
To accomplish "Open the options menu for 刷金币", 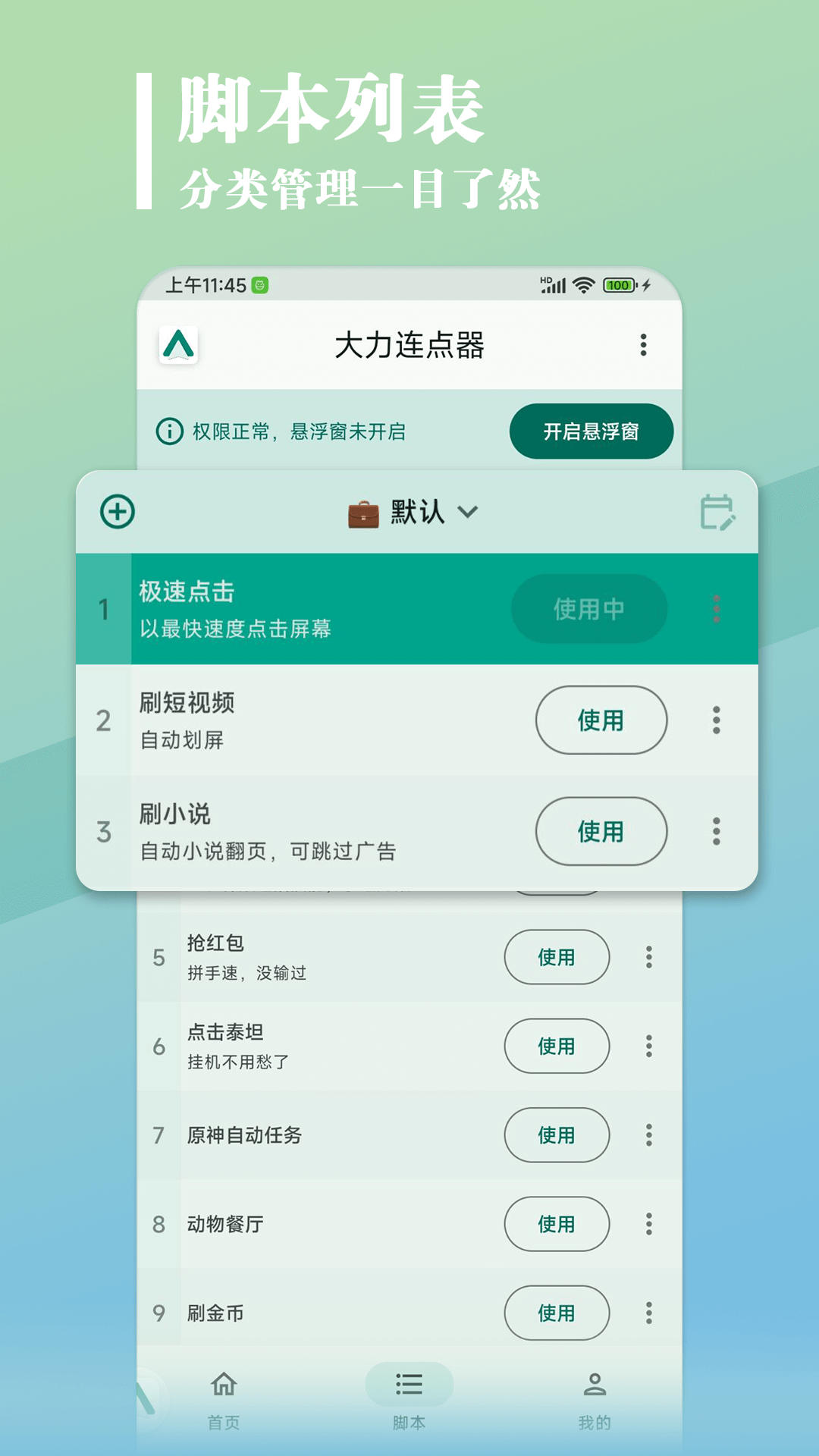I will click(648, 1313).
